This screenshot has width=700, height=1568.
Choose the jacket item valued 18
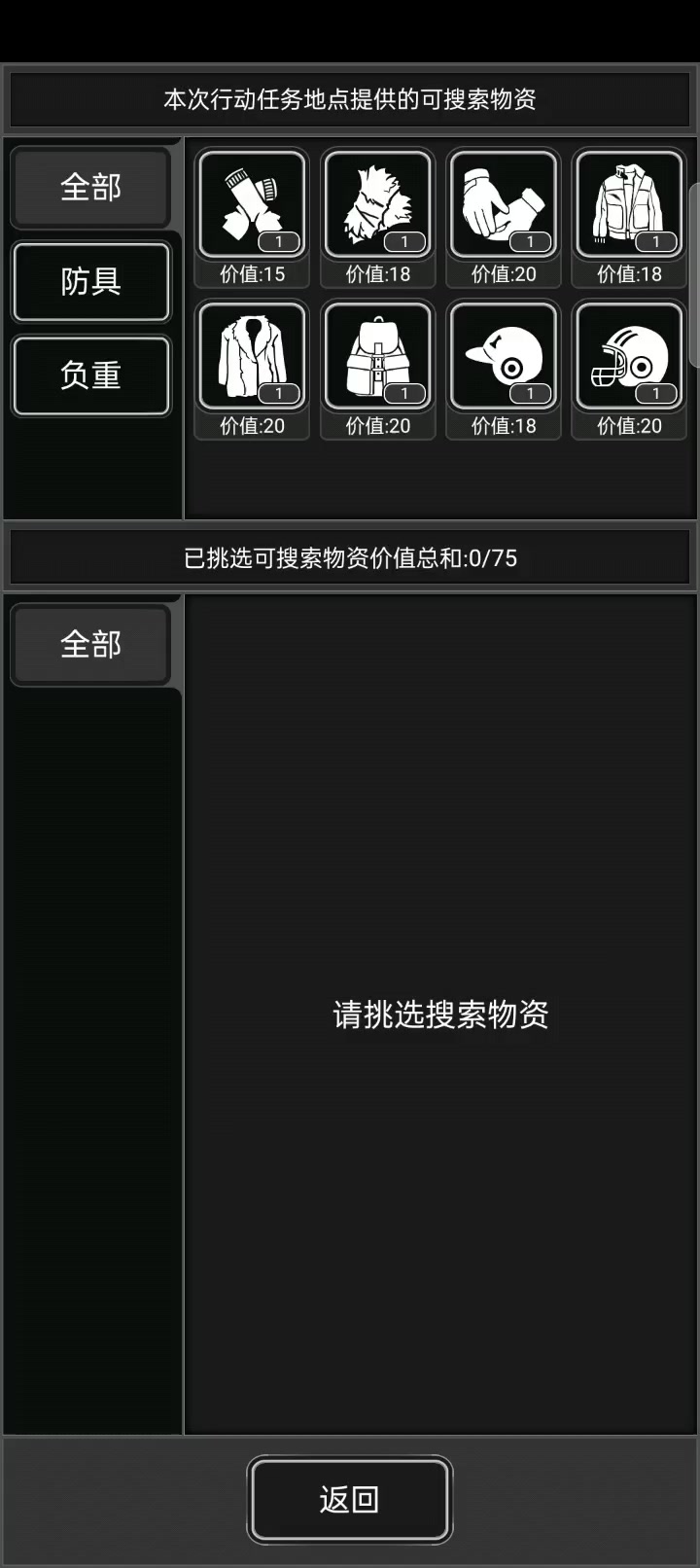[x=629, y=205]
